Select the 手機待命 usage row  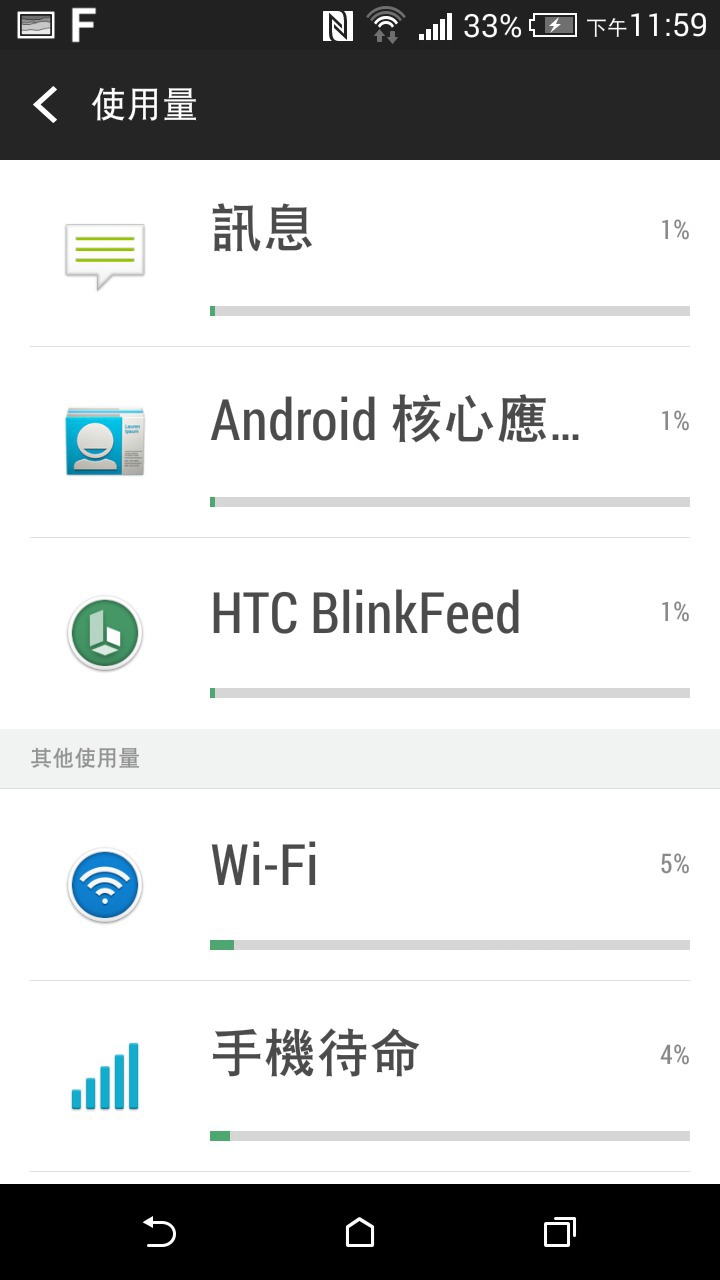(360, 1077)
